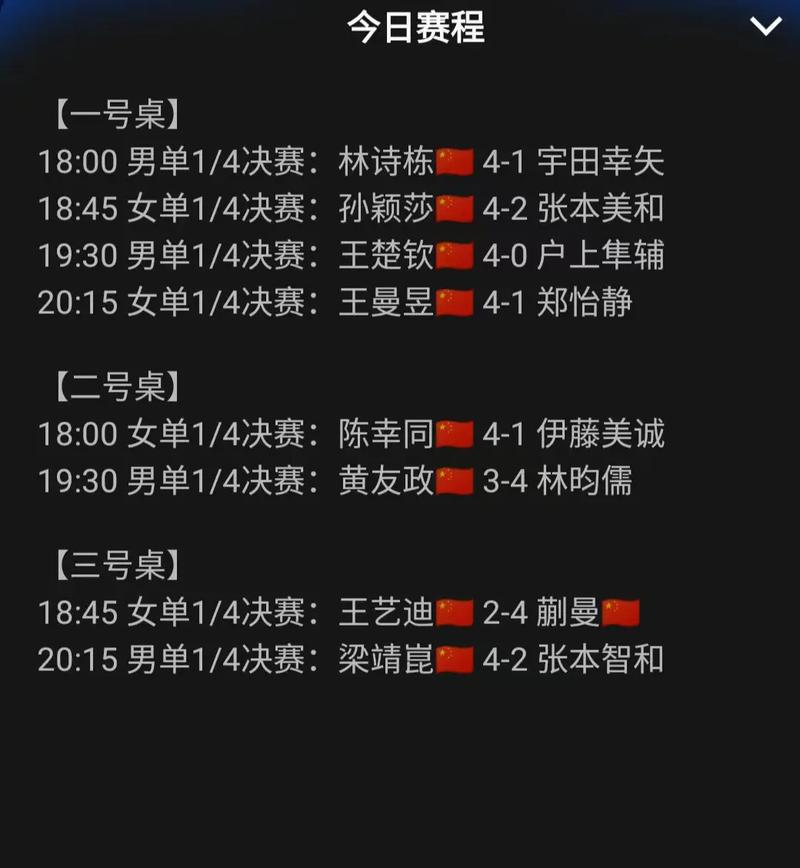Click the flag icon beside 王曼昱
The width and height of the screenshot is (800, 868).
point(453,301)
